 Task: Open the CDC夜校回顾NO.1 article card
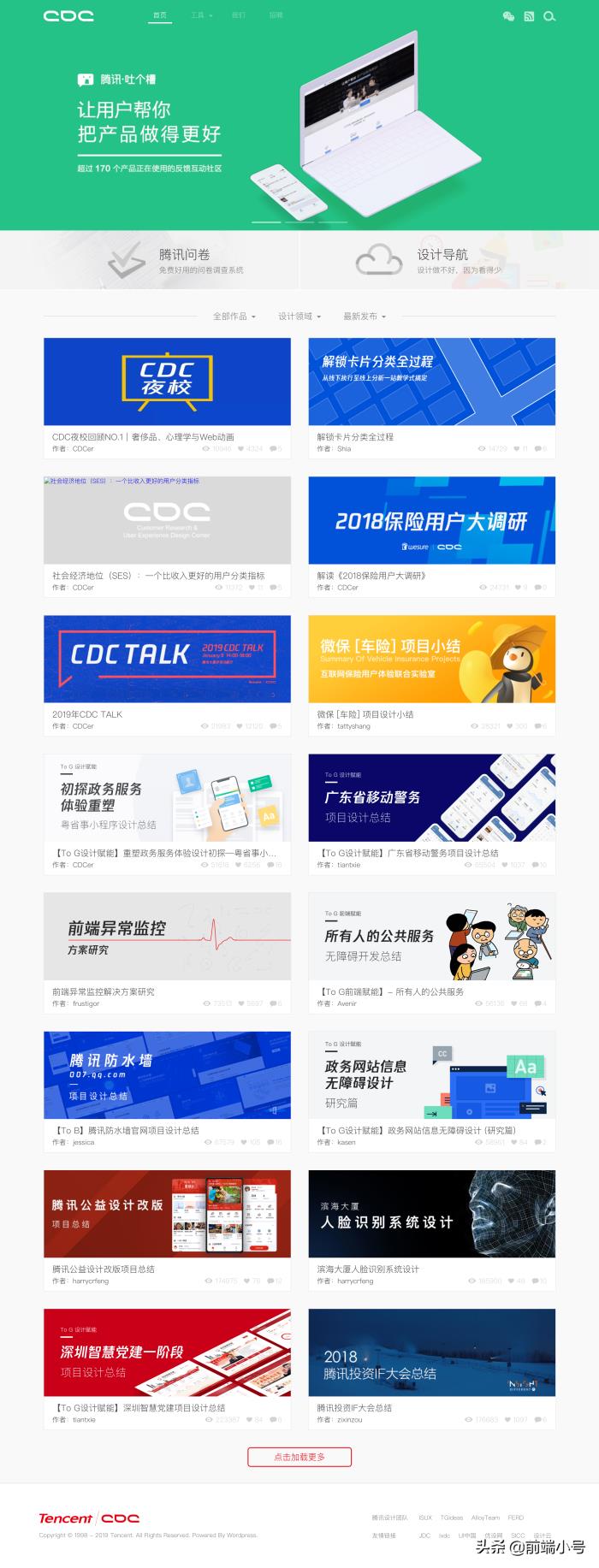[167, 382]
